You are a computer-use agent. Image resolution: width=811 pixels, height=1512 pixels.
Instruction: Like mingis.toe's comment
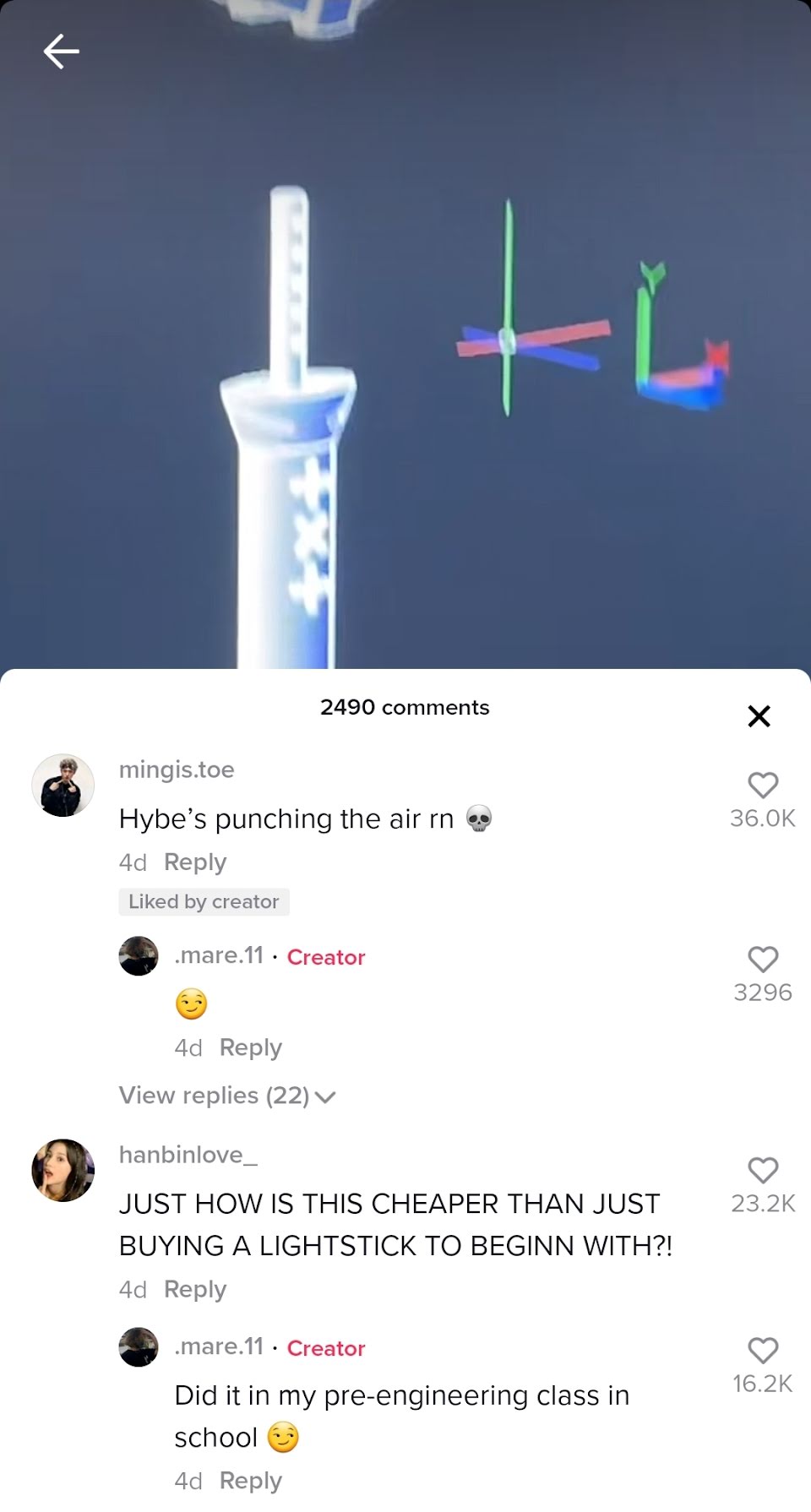pyautogui.click(x=763, y=786)
